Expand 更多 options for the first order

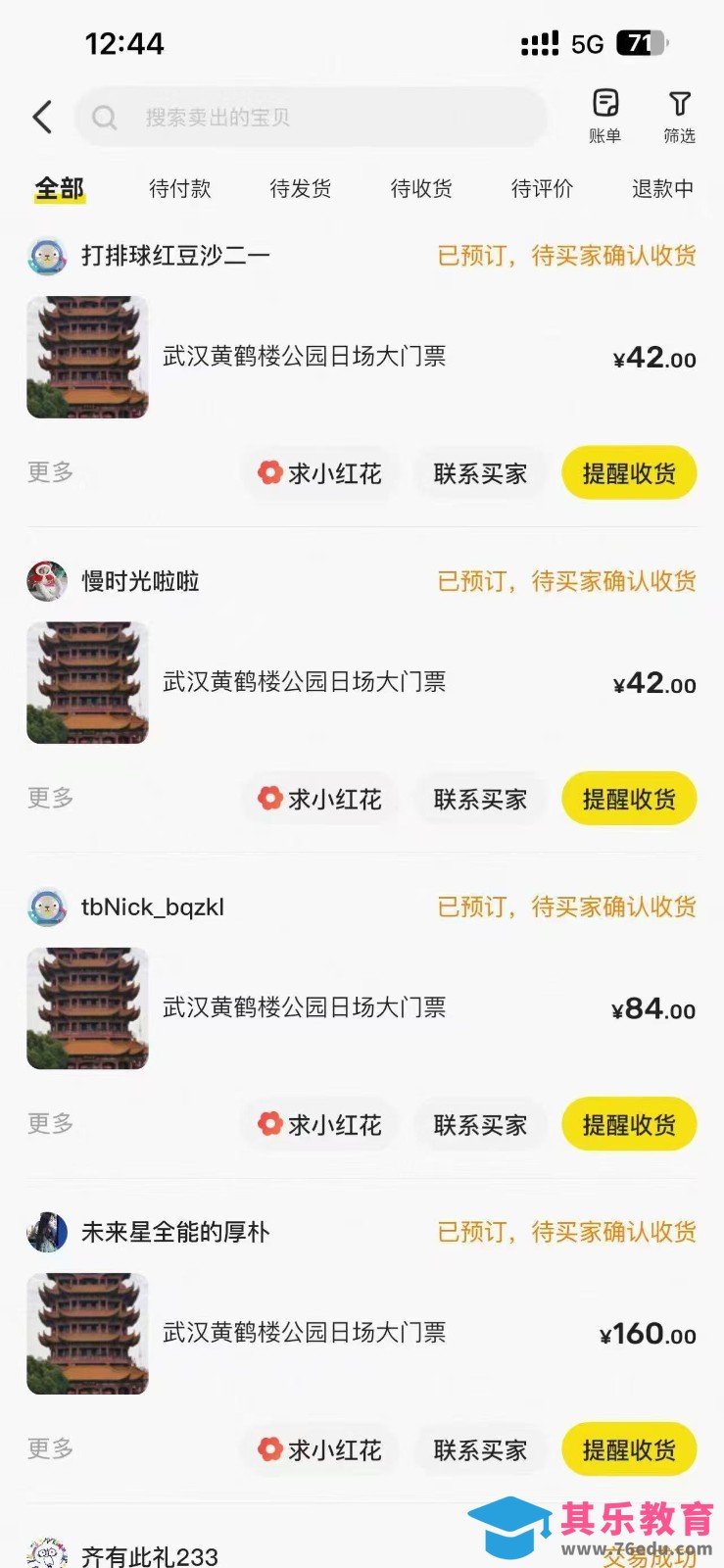48,472
